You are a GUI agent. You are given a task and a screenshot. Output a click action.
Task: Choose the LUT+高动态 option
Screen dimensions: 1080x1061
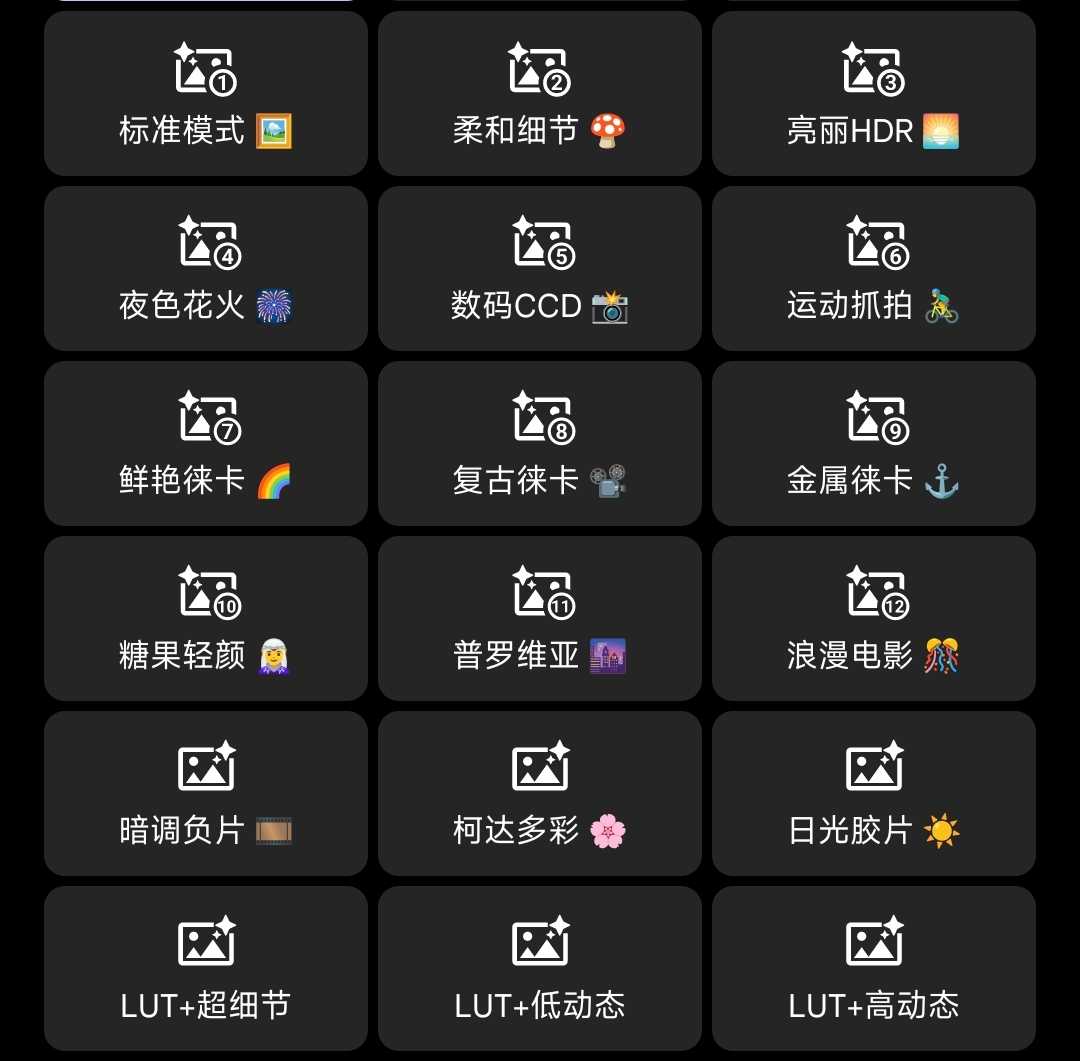[873, 969]
